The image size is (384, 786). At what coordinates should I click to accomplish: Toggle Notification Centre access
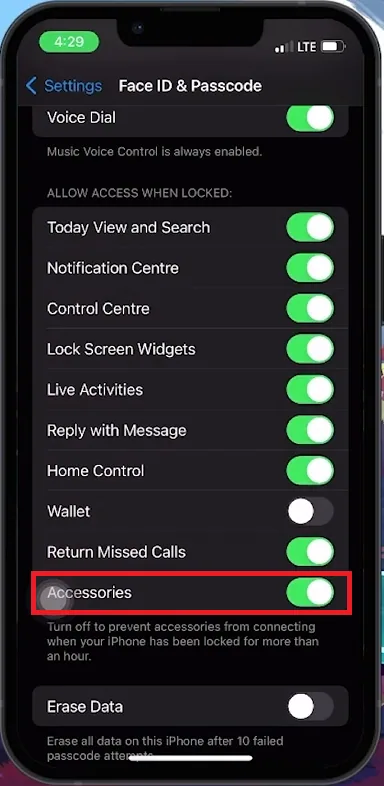click(310, 268)
